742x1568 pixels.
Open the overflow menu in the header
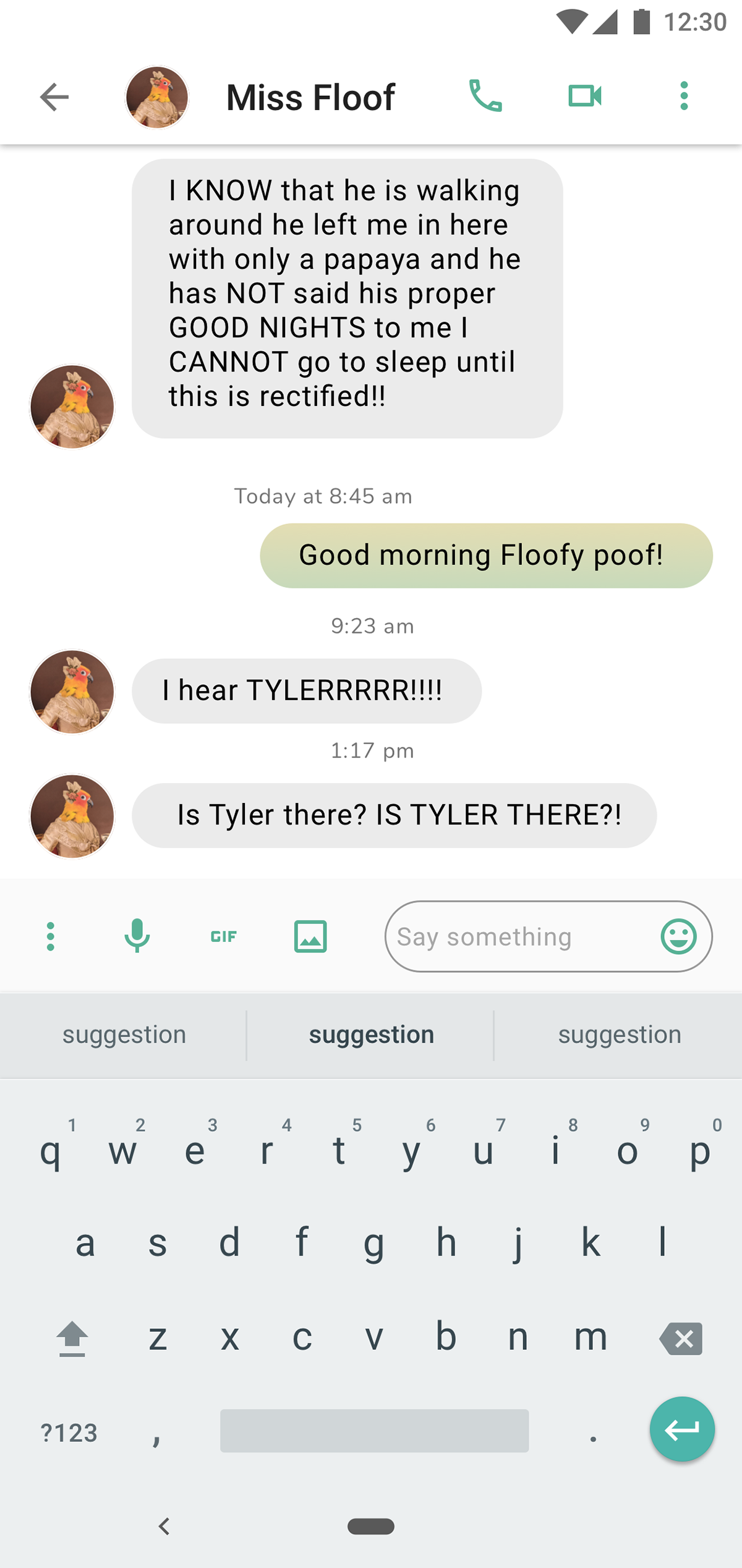pyautogui.click(x=684, y=96)
